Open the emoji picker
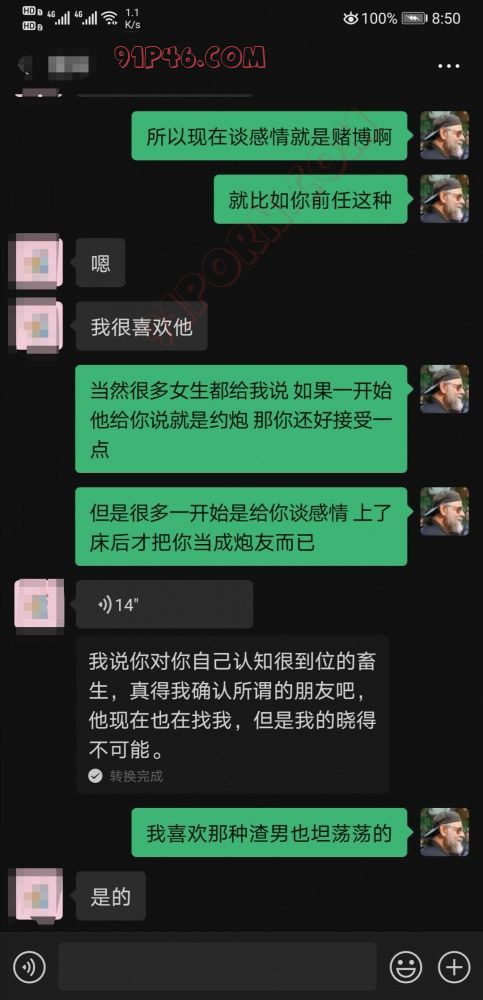Screen dimensions: 483x1000 coord(406,967)
